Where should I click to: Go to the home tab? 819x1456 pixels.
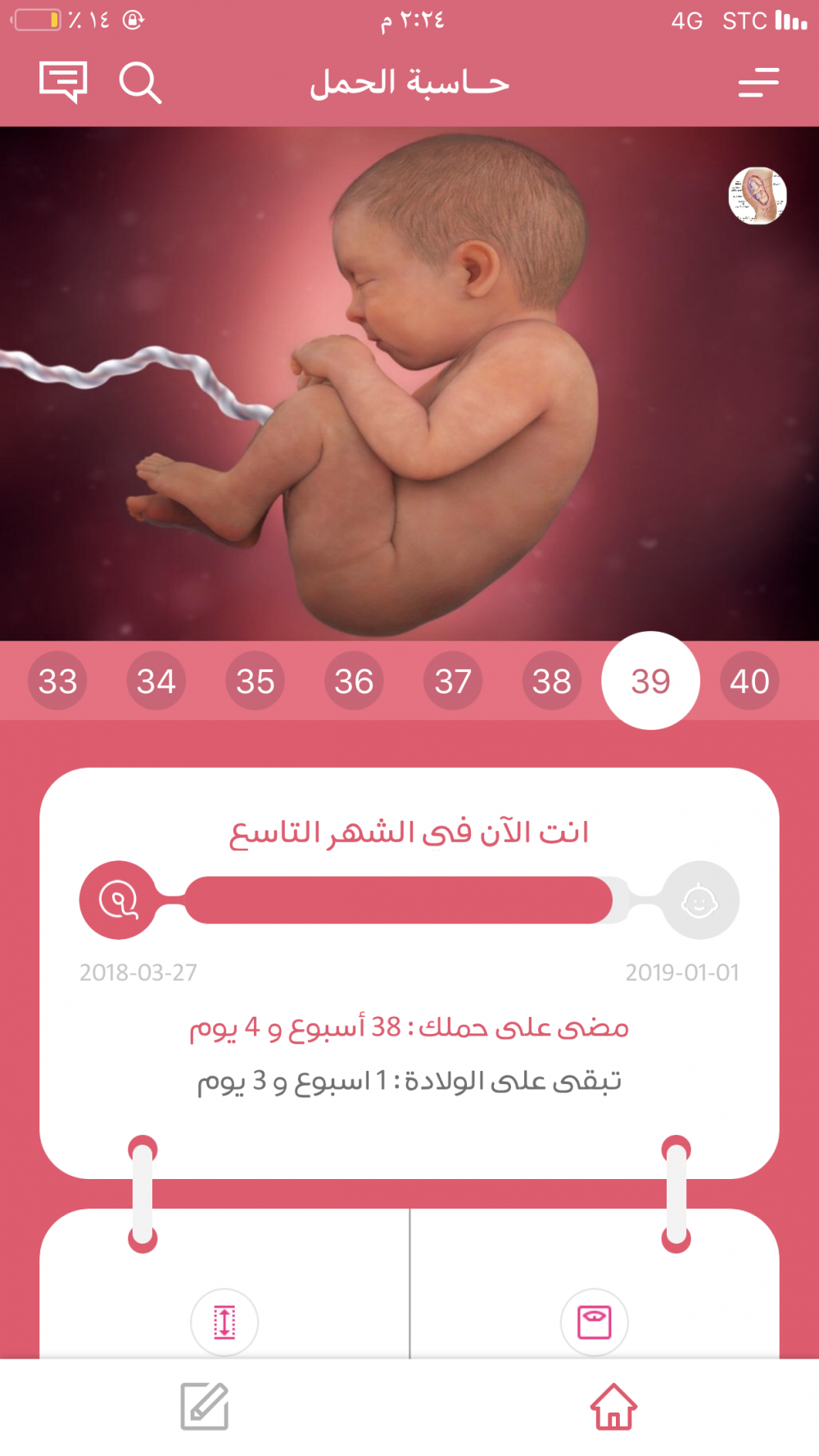tap(613, 1406)
